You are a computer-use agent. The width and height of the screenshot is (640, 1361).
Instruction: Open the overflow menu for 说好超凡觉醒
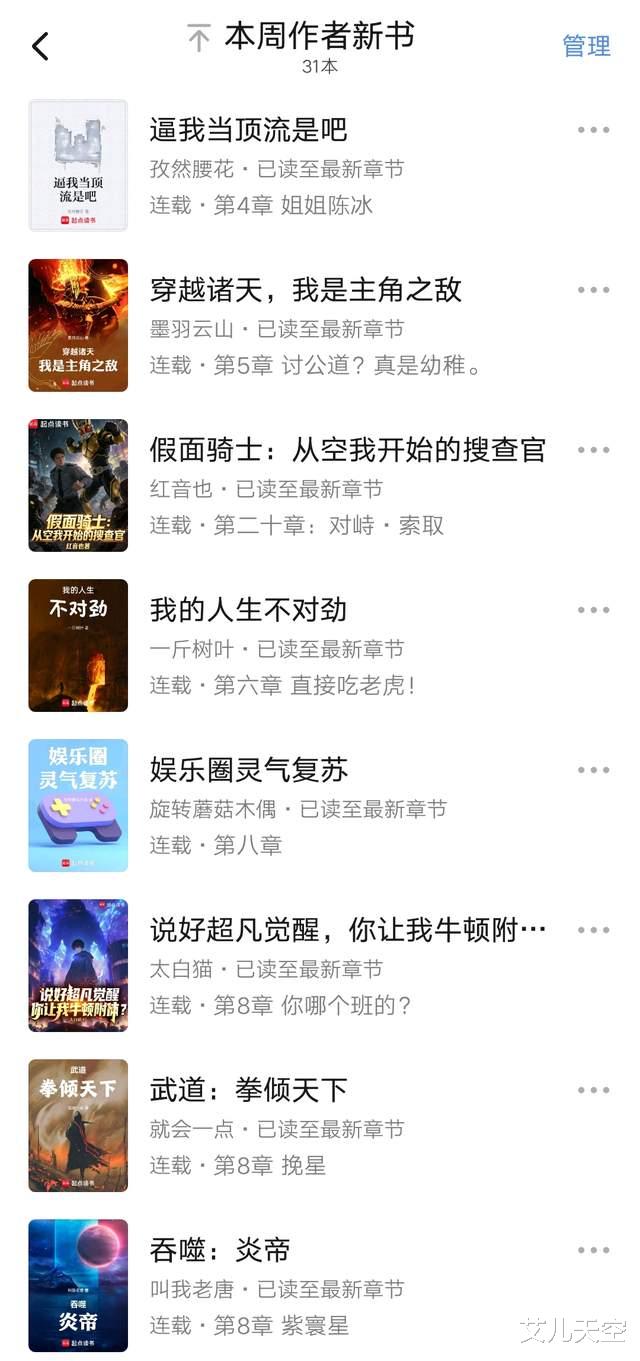593,930
